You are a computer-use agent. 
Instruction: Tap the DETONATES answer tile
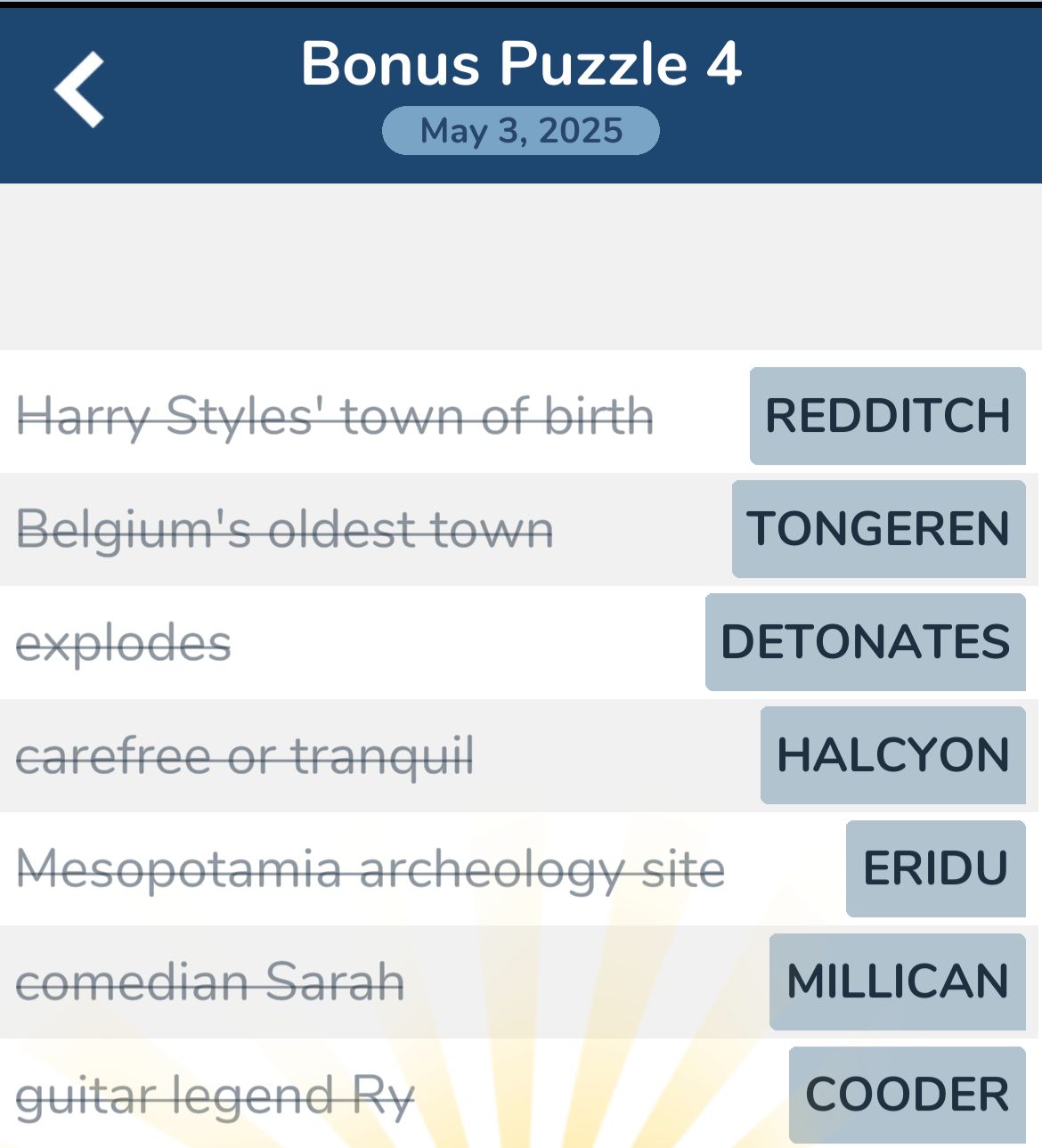pos(865,641)
